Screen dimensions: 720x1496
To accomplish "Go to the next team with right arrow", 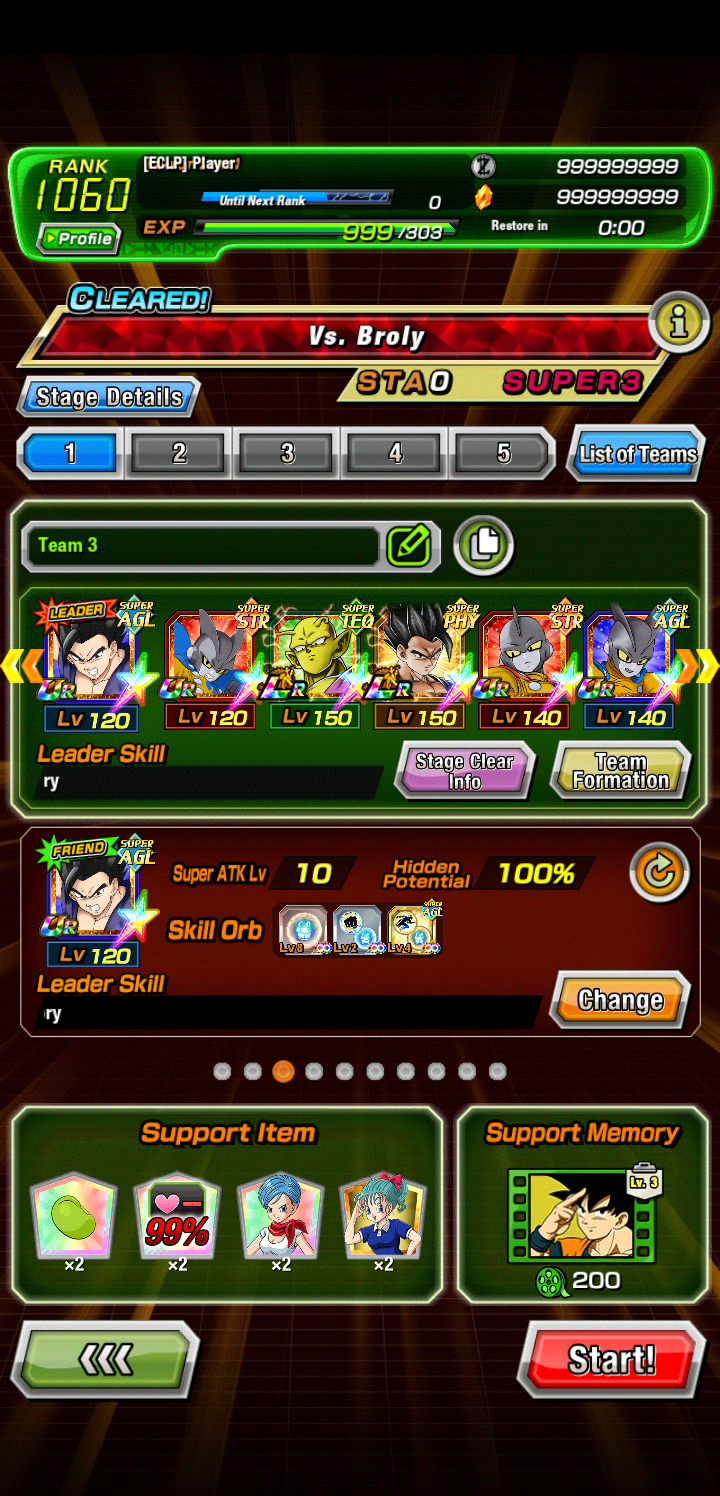I will [706, 666].
